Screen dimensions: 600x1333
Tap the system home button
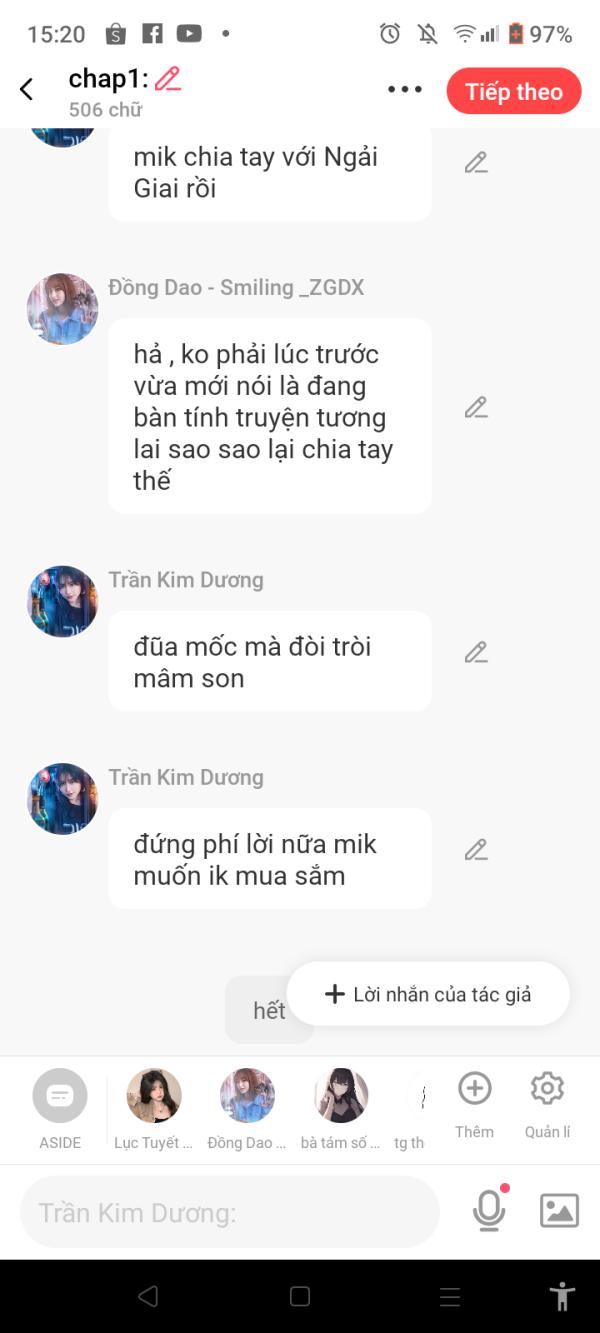tap(300, 1297)
